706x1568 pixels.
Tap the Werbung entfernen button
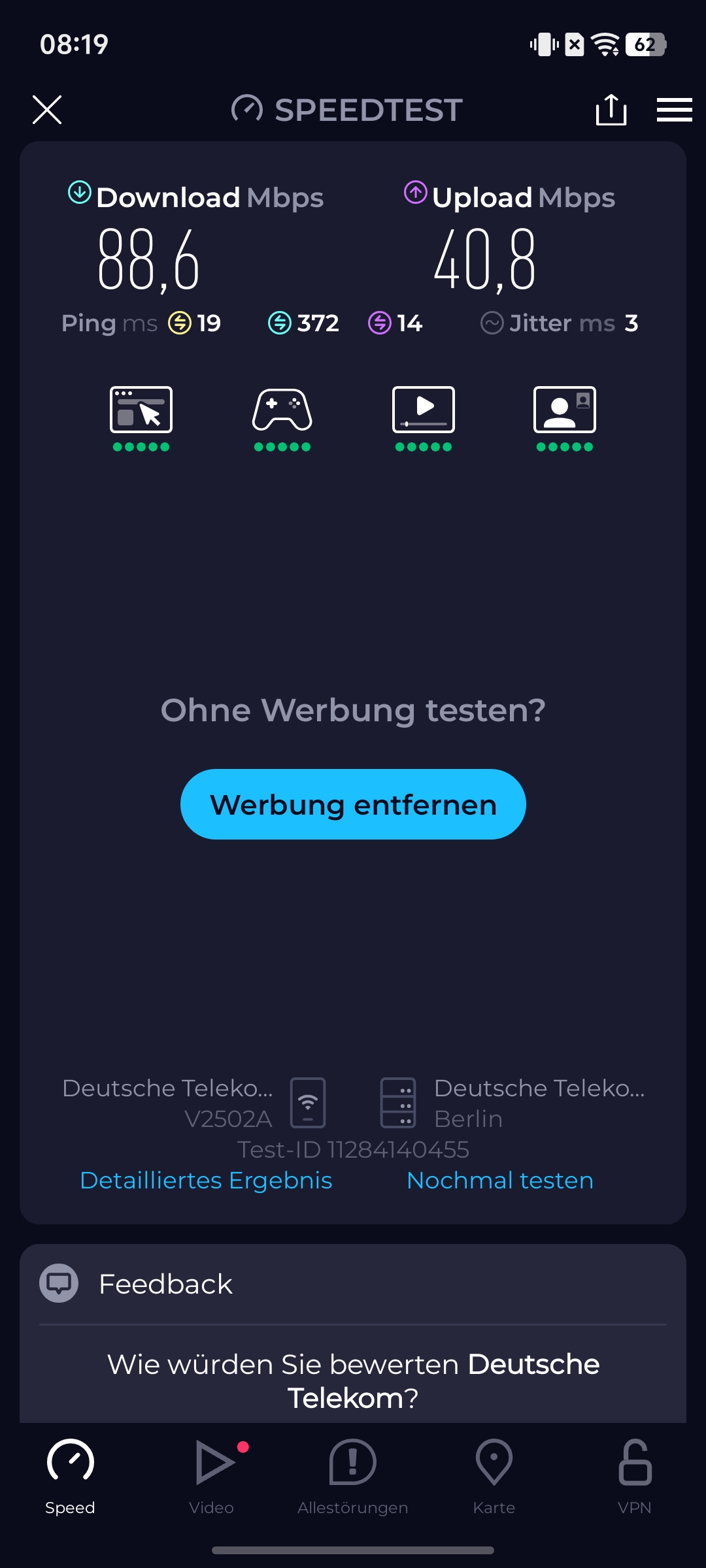pos(353,804)
